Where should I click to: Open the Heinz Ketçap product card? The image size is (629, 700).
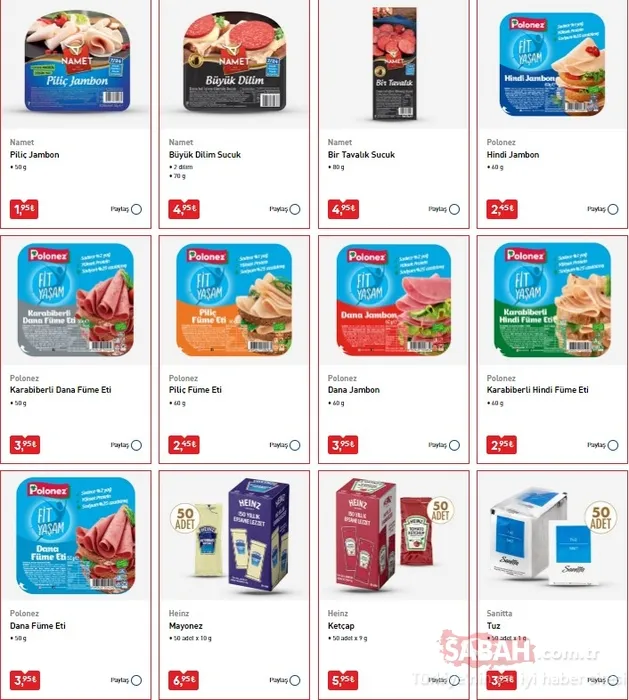[394, 540]
